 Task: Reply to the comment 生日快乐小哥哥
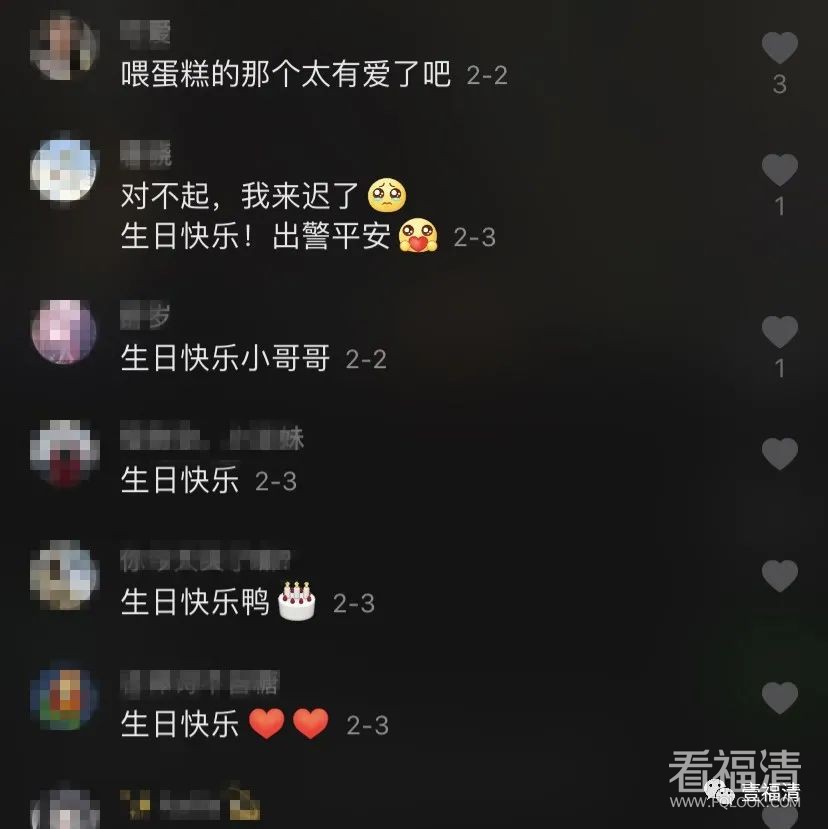pyautogui.click(x=225, y=359)
